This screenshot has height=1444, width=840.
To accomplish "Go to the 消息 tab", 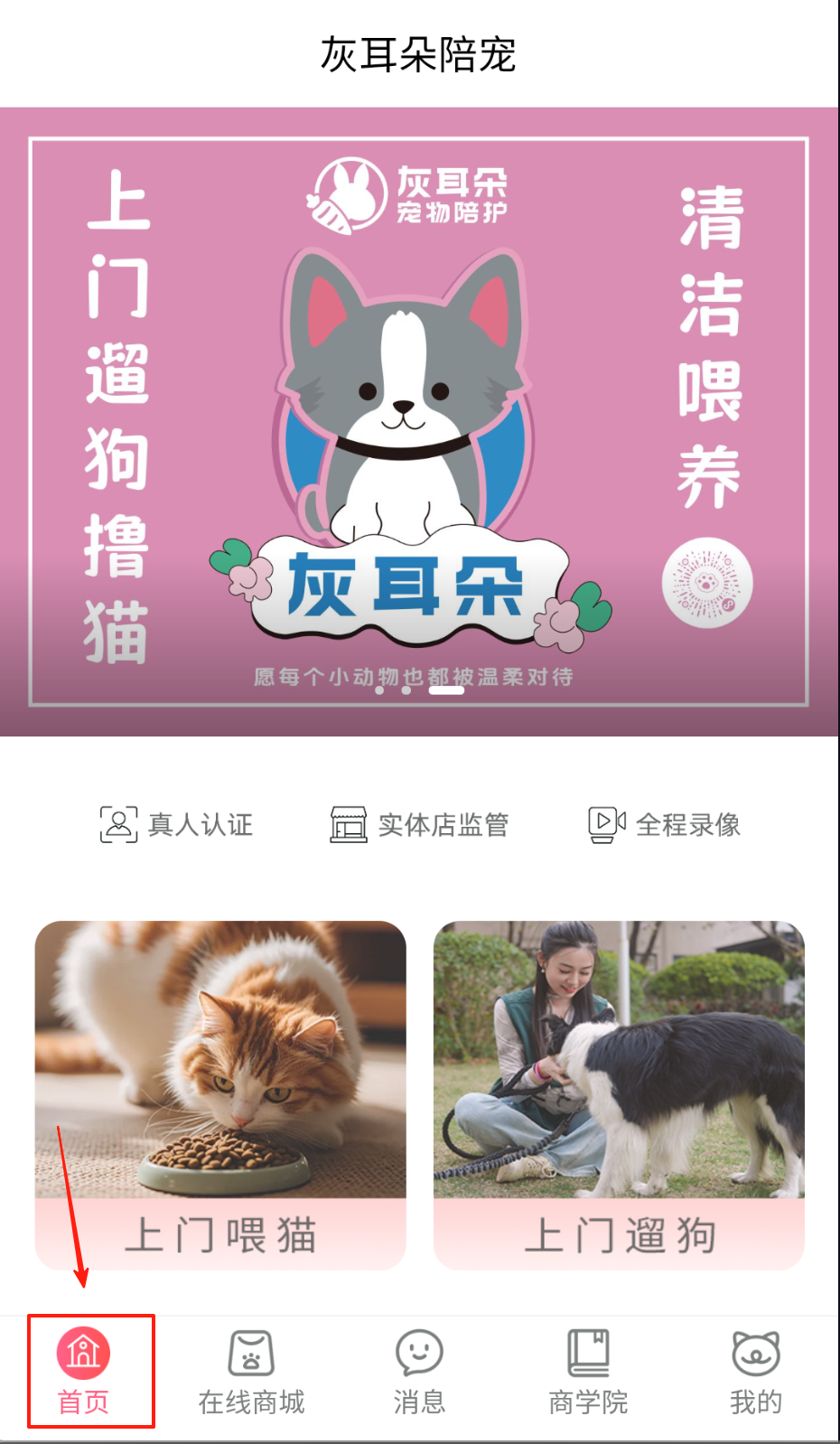I will click(419, 1371).
